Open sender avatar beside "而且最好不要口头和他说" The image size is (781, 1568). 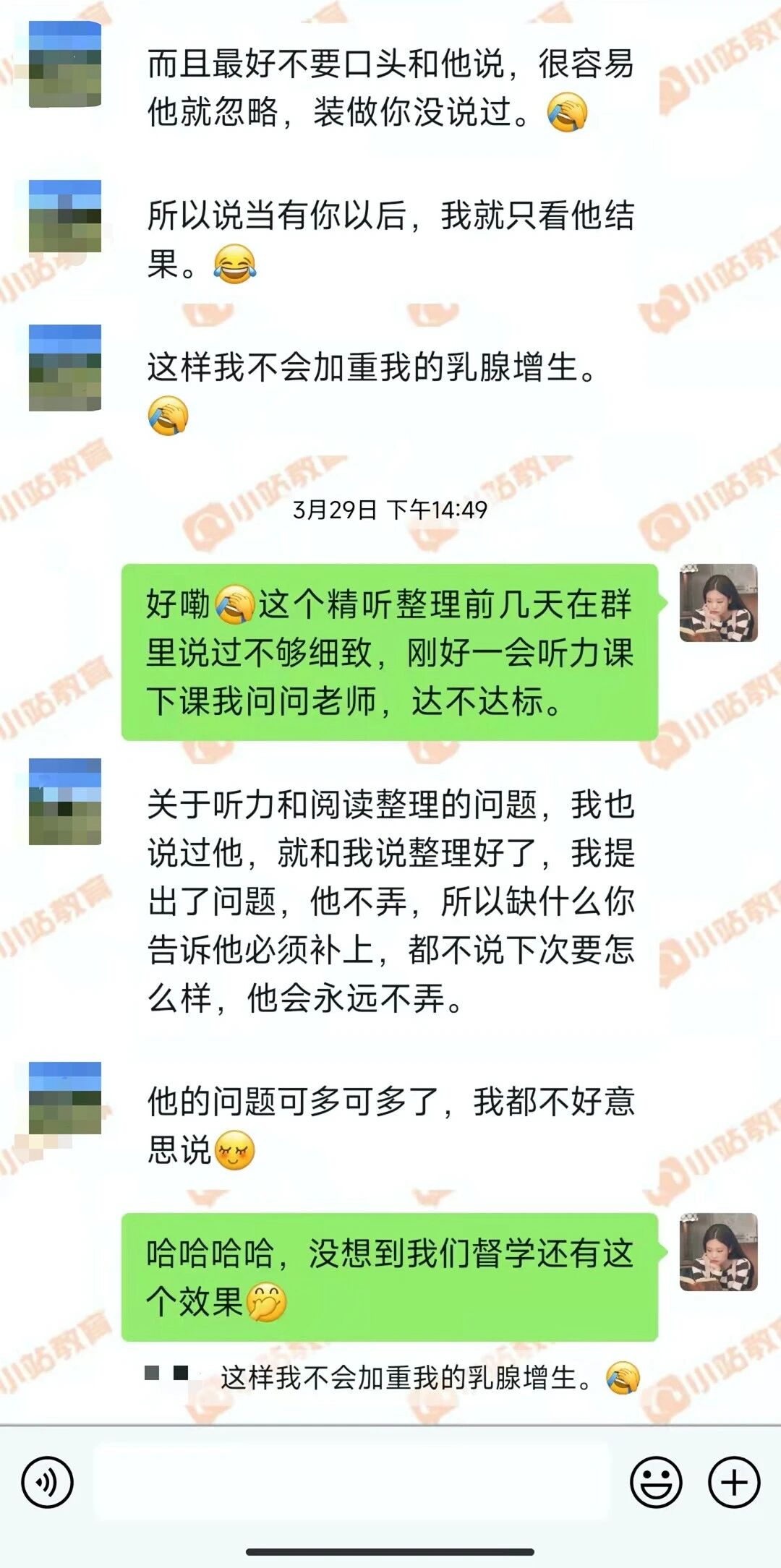click(x=65, y=64)
